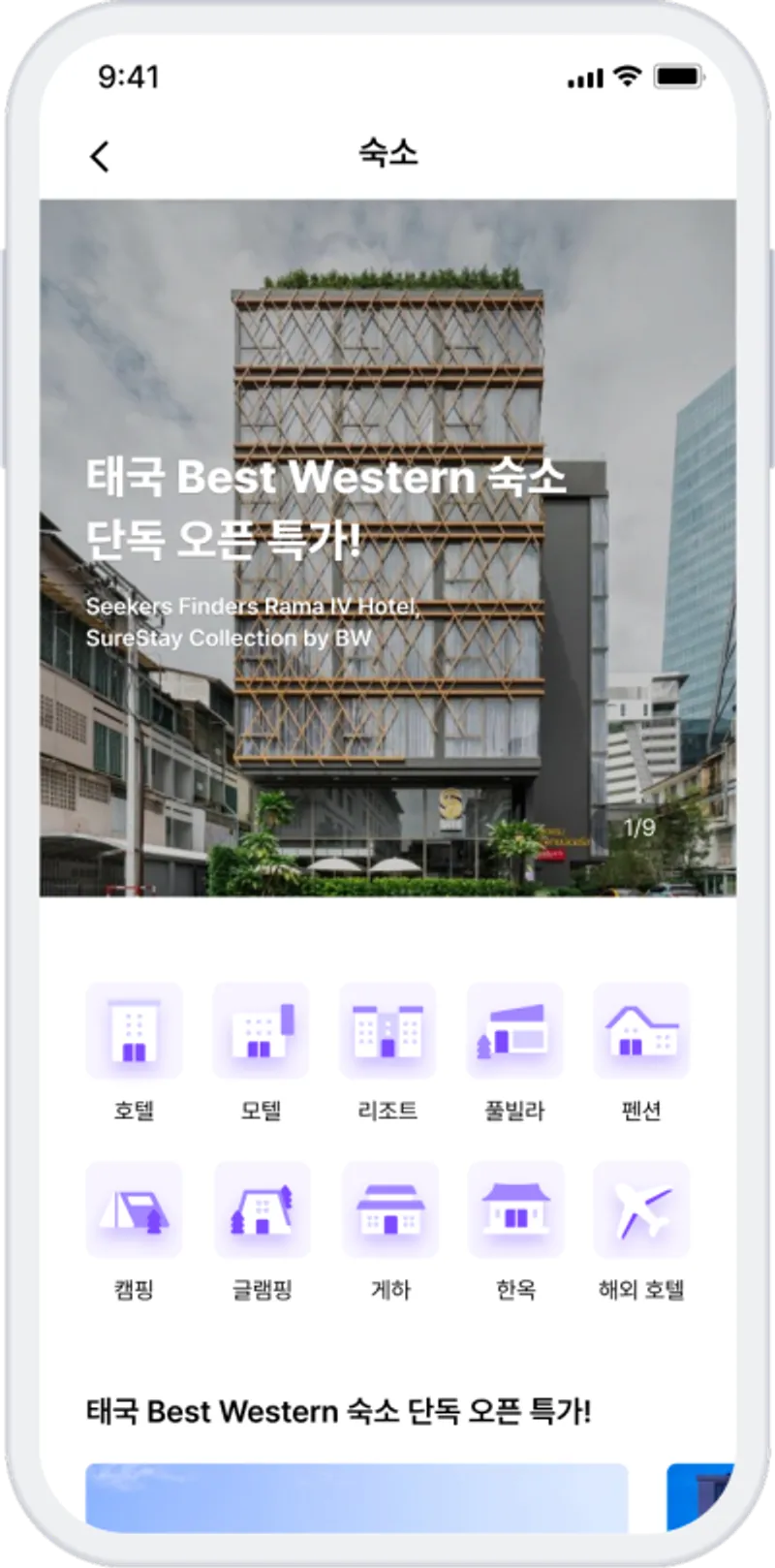Open the 글램핑 category

tap(262, 1209)
